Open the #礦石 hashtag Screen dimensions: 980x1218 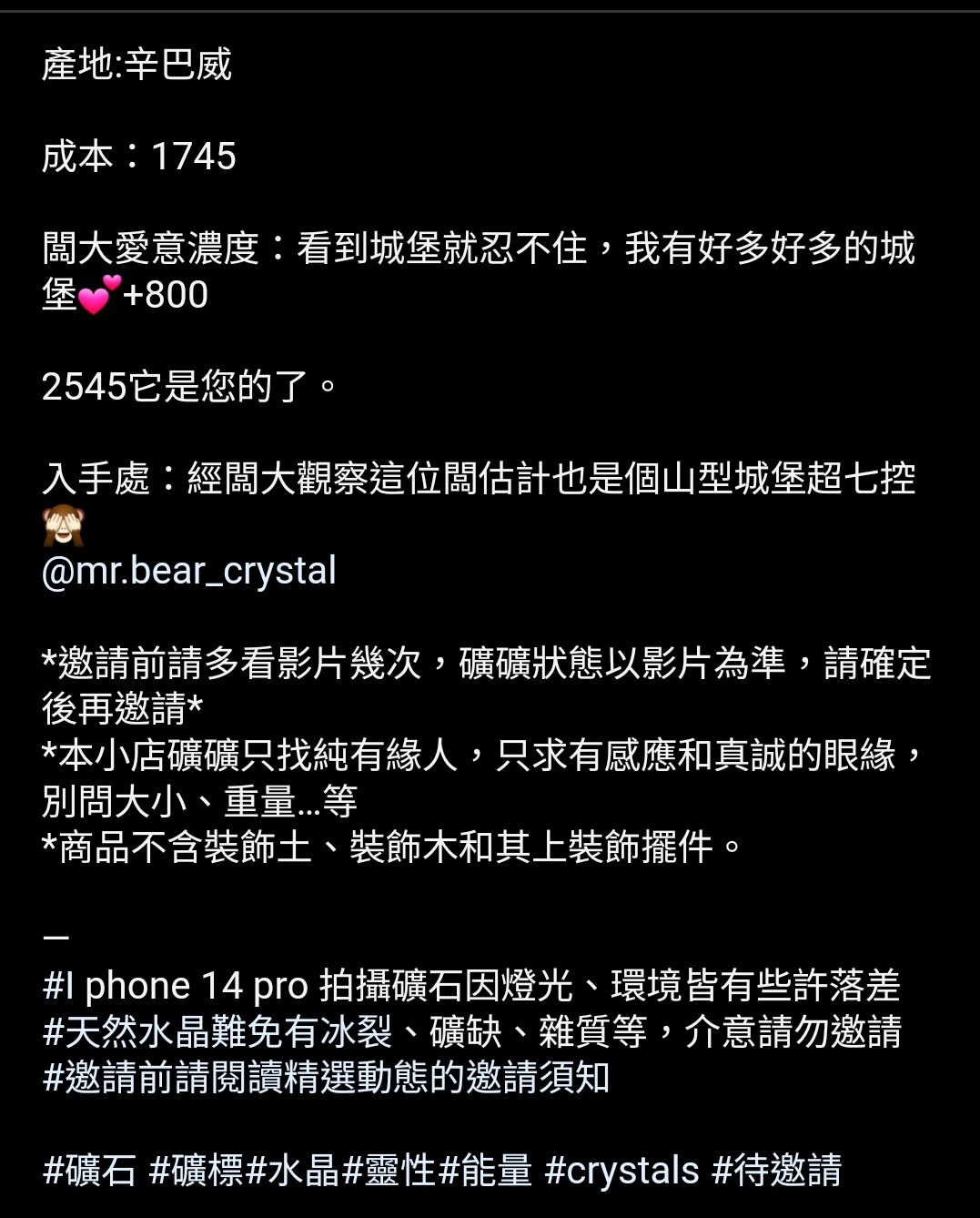pyautogui.click(x=89, y=1171)
